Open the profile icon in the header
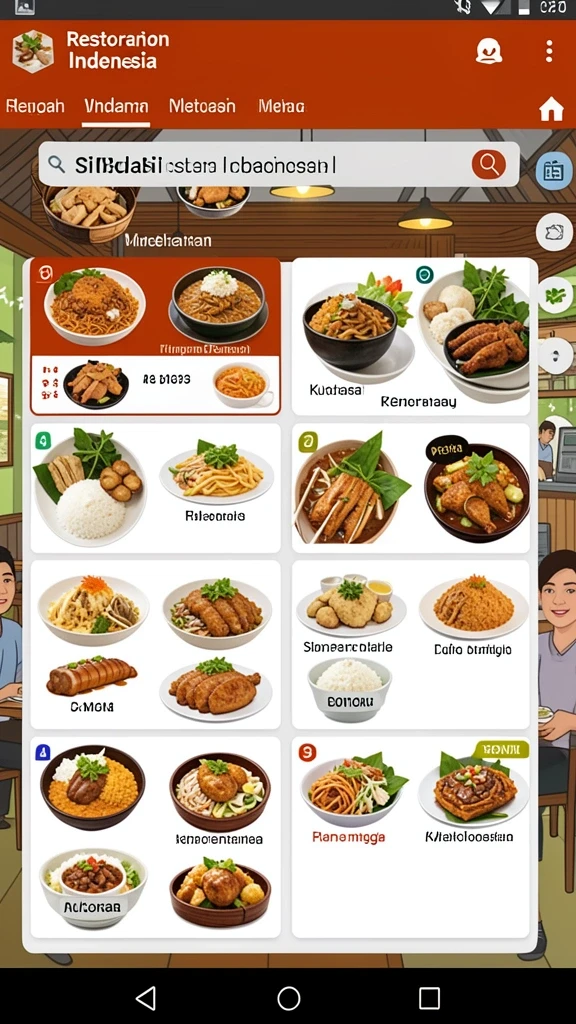The width and height of the screenshot is (576, 1024). coord(488,51)
